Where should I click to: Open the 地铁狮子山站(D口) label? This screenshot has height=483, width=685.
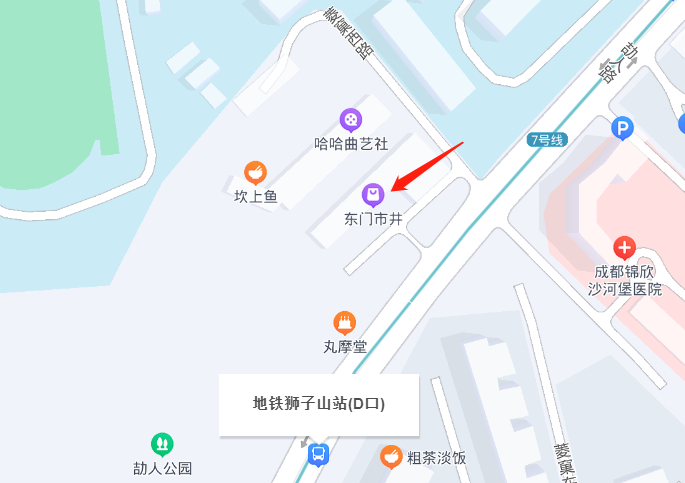(319, 404)
